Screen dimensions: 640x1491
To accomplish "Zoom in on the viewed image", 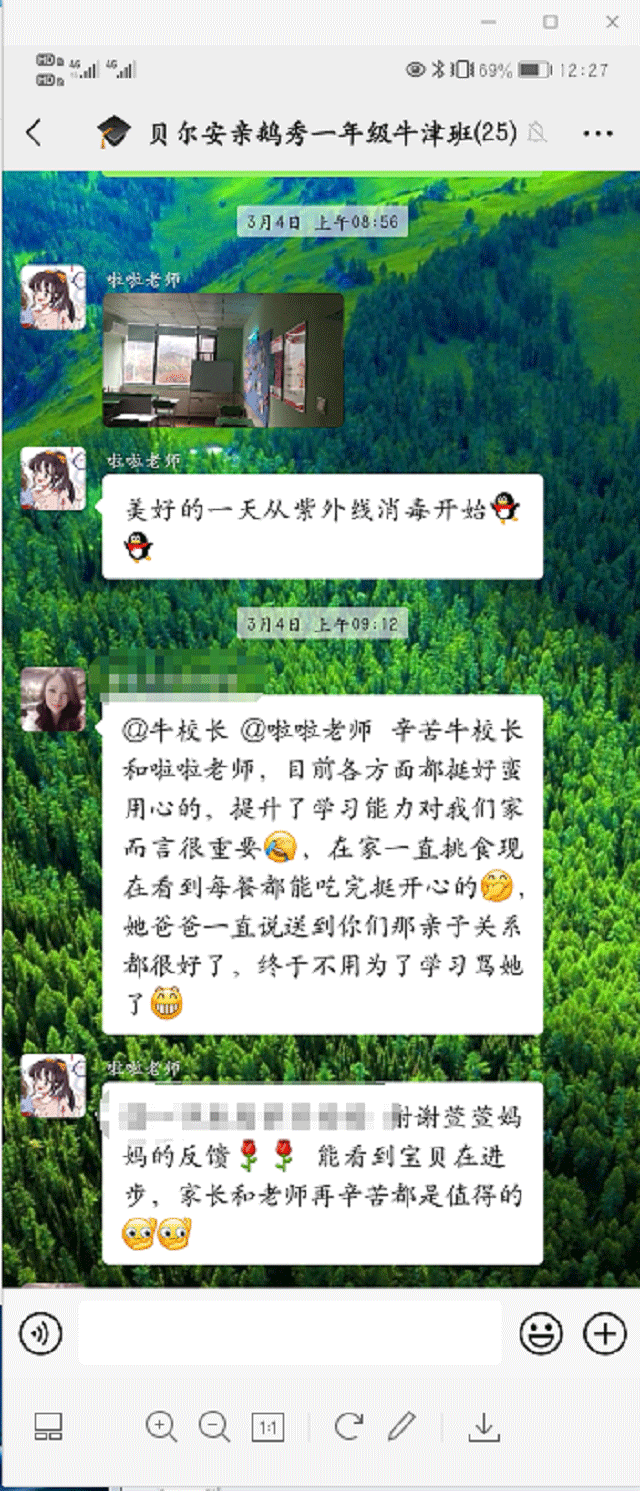I will (x=161, y=1426).
